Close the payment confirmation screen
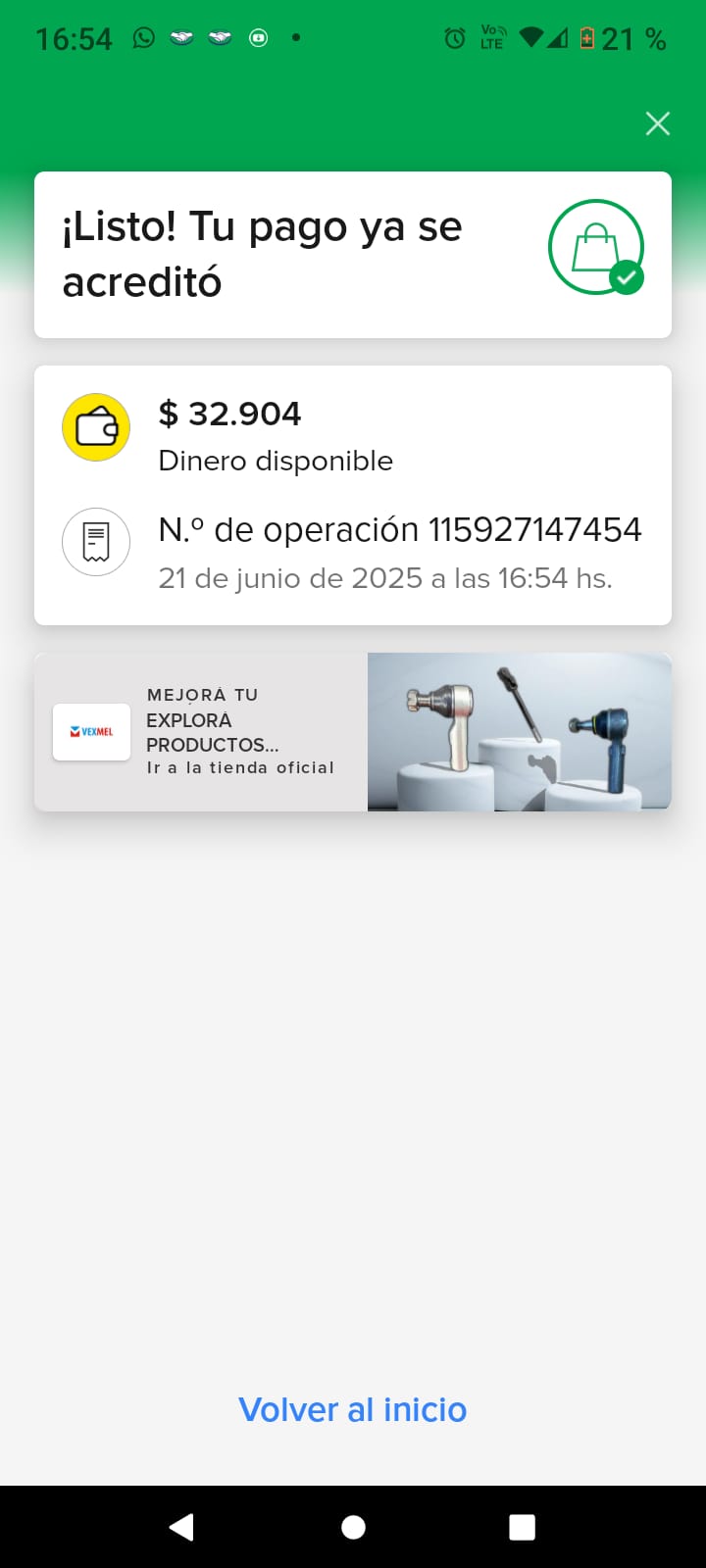This screenshot has width=706, height=1568. tap(657, 123)
